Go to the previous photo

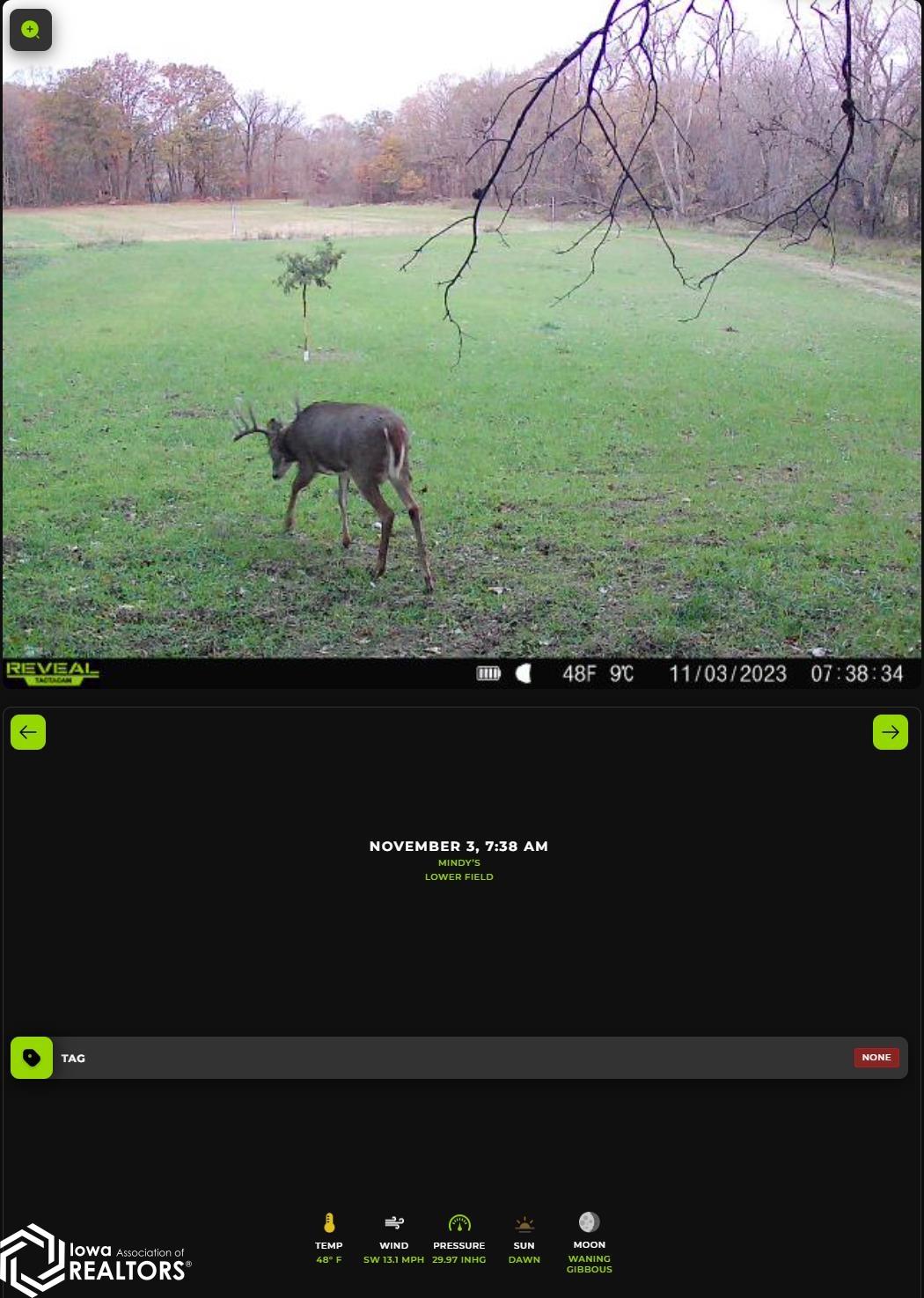28,732
